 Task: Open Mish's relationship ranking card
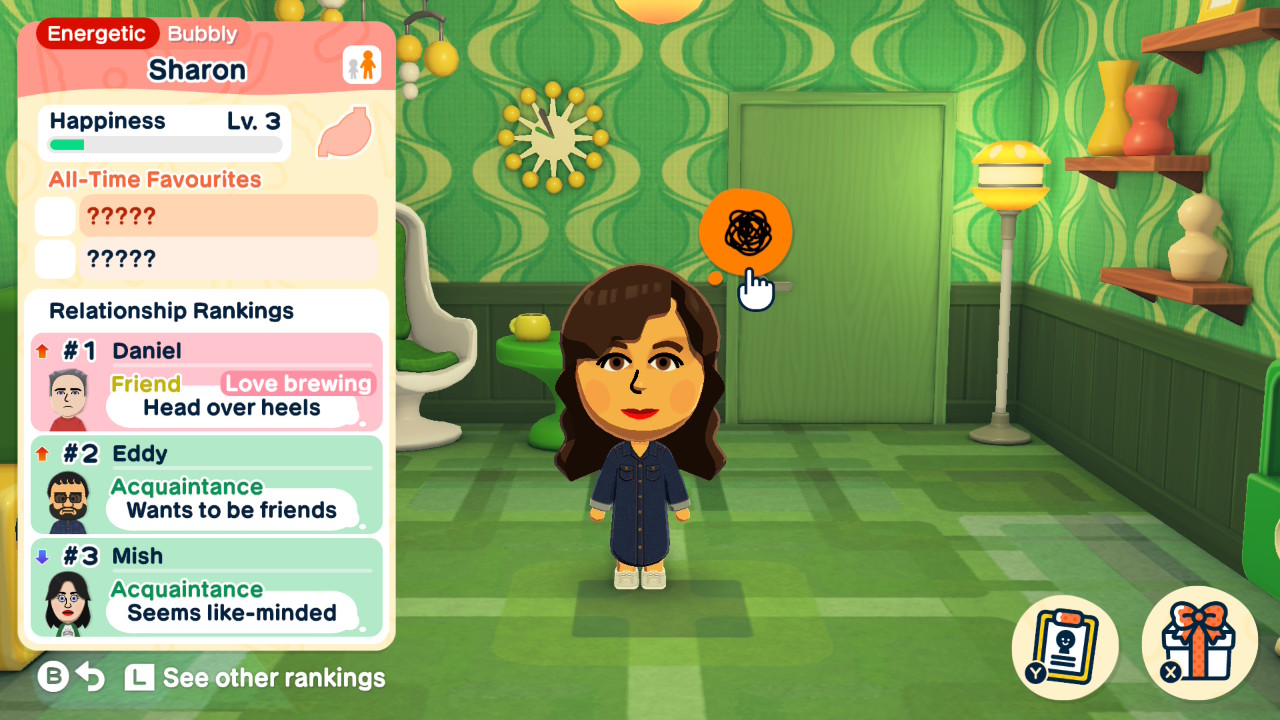pos(207,588)
